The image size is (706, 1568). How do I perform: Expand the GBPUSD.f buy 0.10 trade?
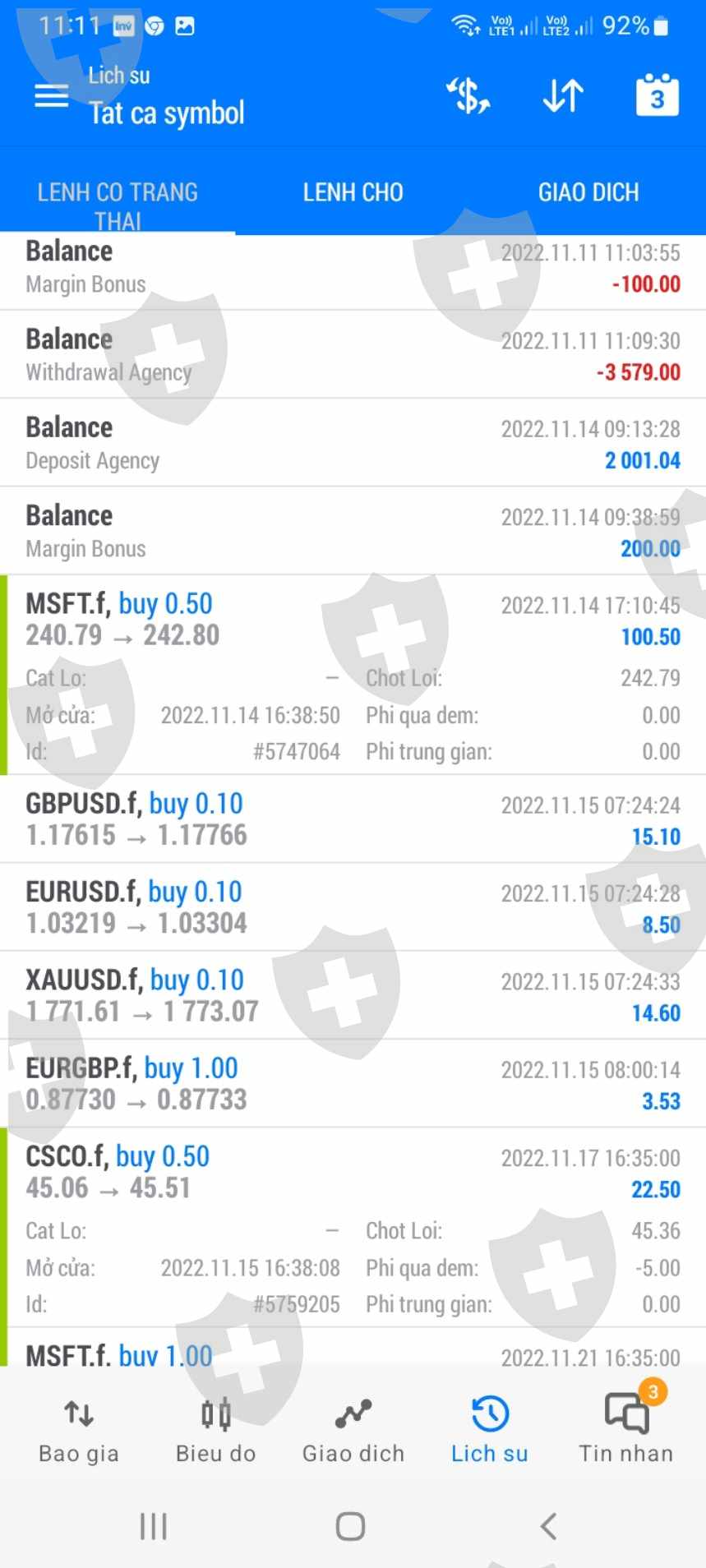tap(353, 819)
